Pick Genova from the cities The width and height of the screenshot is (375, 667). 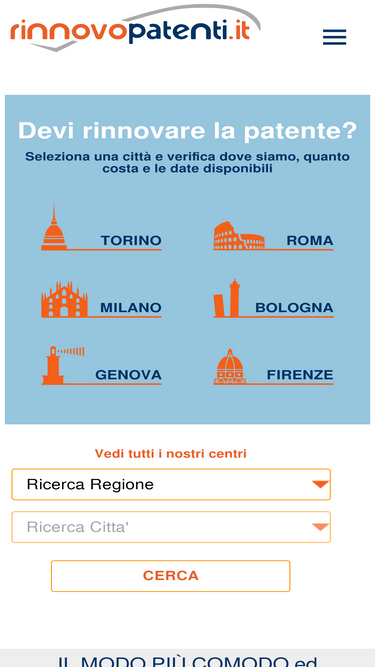click(x=101, y=365)
